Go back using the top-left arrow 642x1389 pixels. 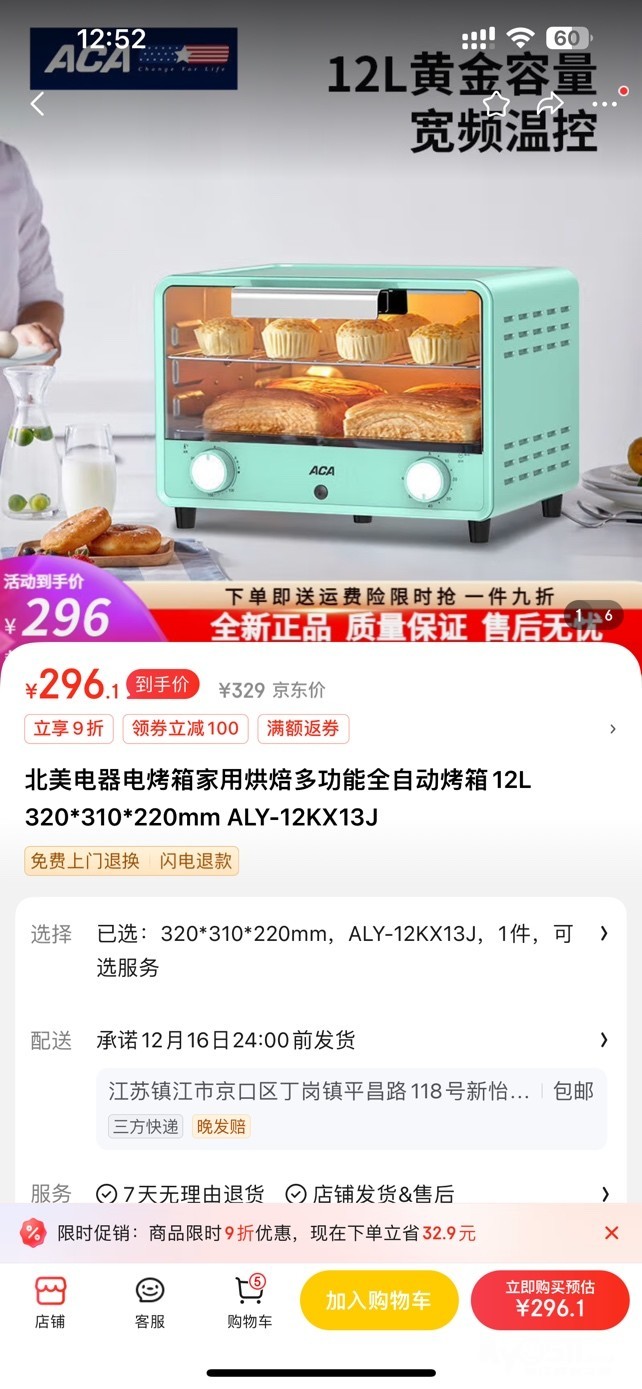pyautogui.click(x=38, y=104)
